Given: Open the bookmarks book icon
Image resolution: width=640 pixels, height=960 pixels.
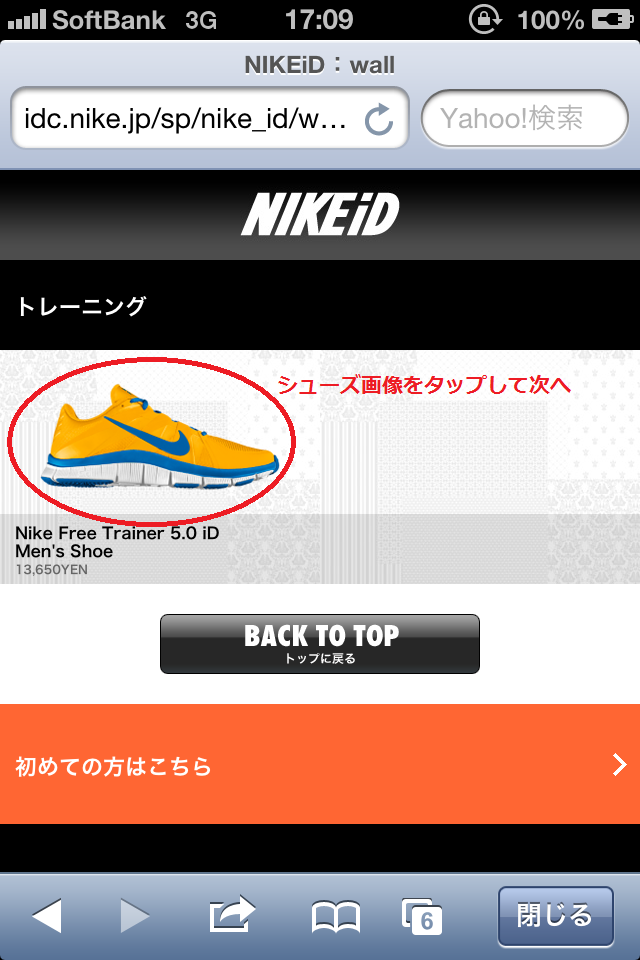Looking at the screenshot, I should [335, 916].
